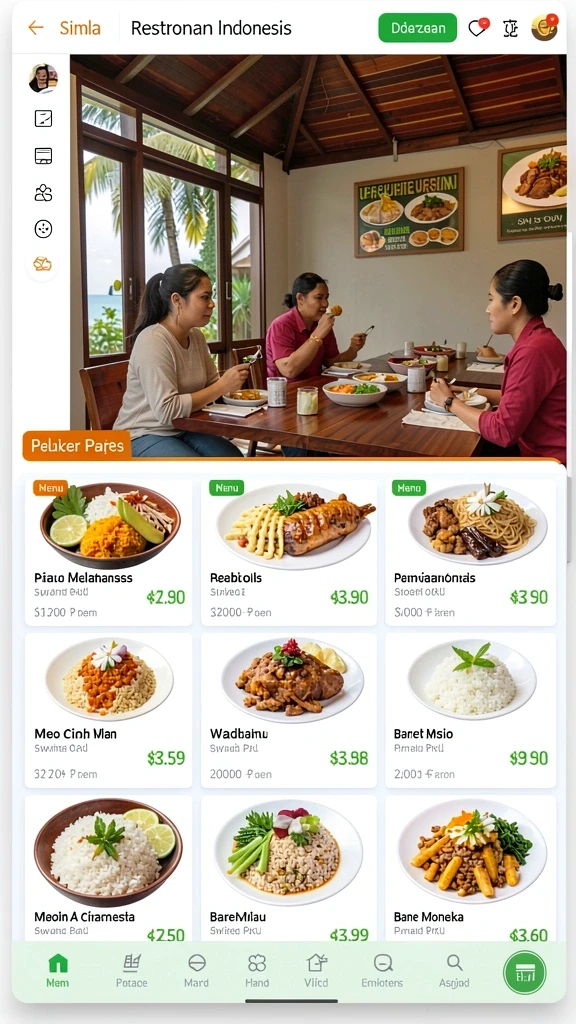Open the Reabtoils dish card
The height and width of the screenshot is (1024, 576).
coord(289,551)
